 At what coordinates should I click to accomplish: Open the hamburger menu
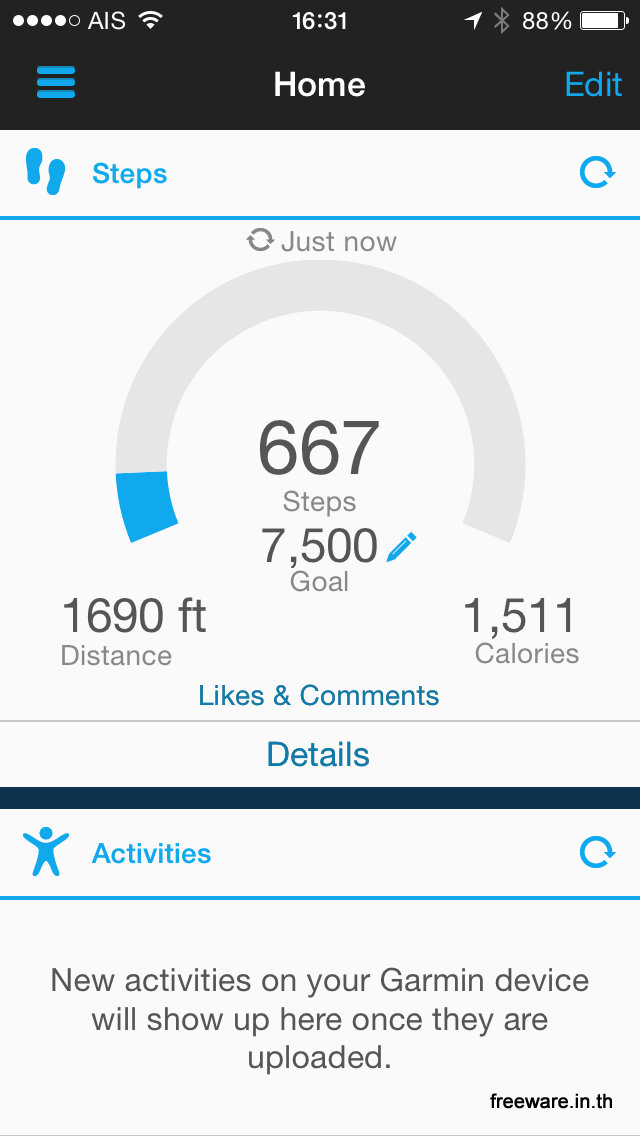pyautogui.click(x=56, y=83)
